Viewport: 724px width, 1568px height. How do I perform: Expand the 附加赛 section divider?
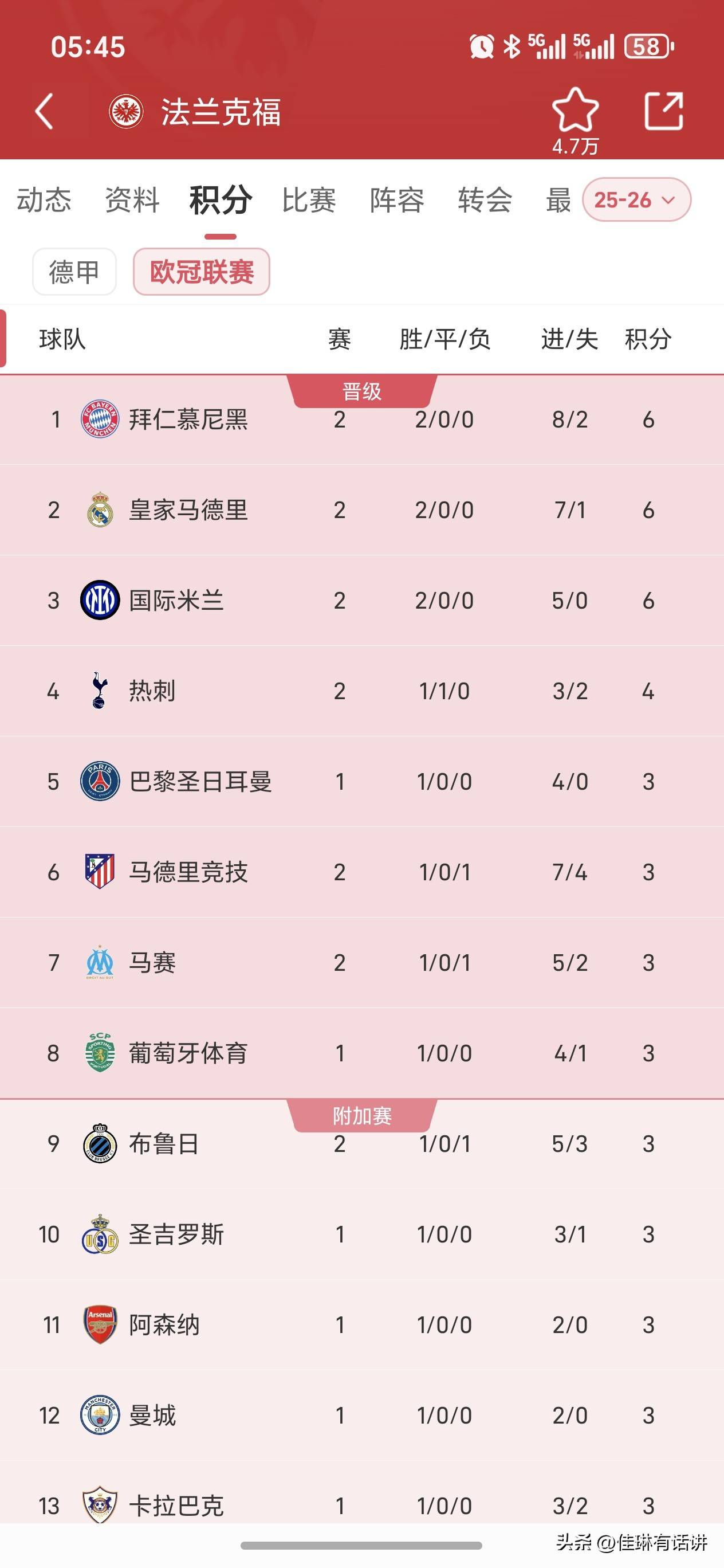(x=362, y=1115)
